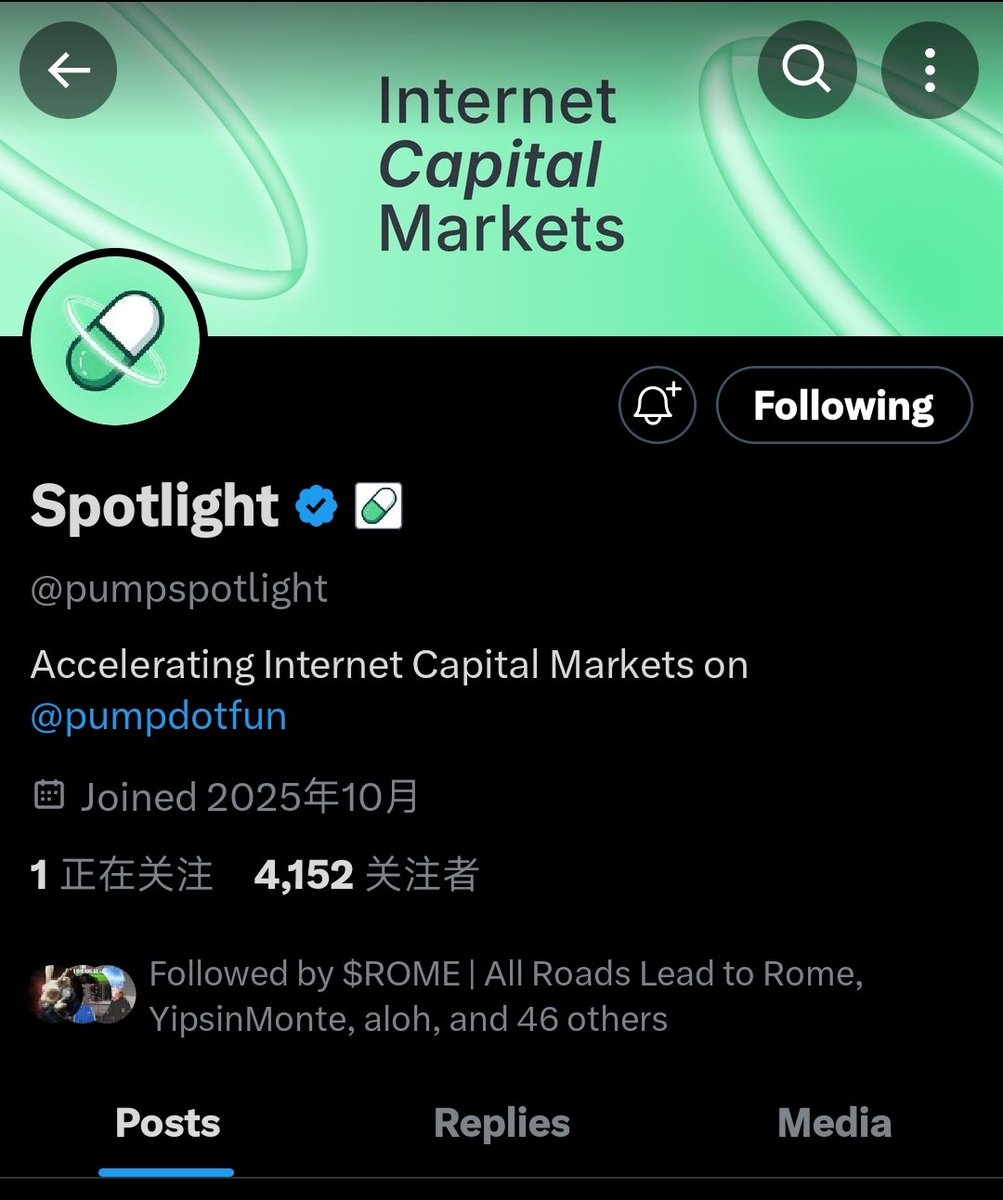Viewport: 1003px width, 1200px height.
Task: Turn on post notifications bell
Action: pos(657,405)
